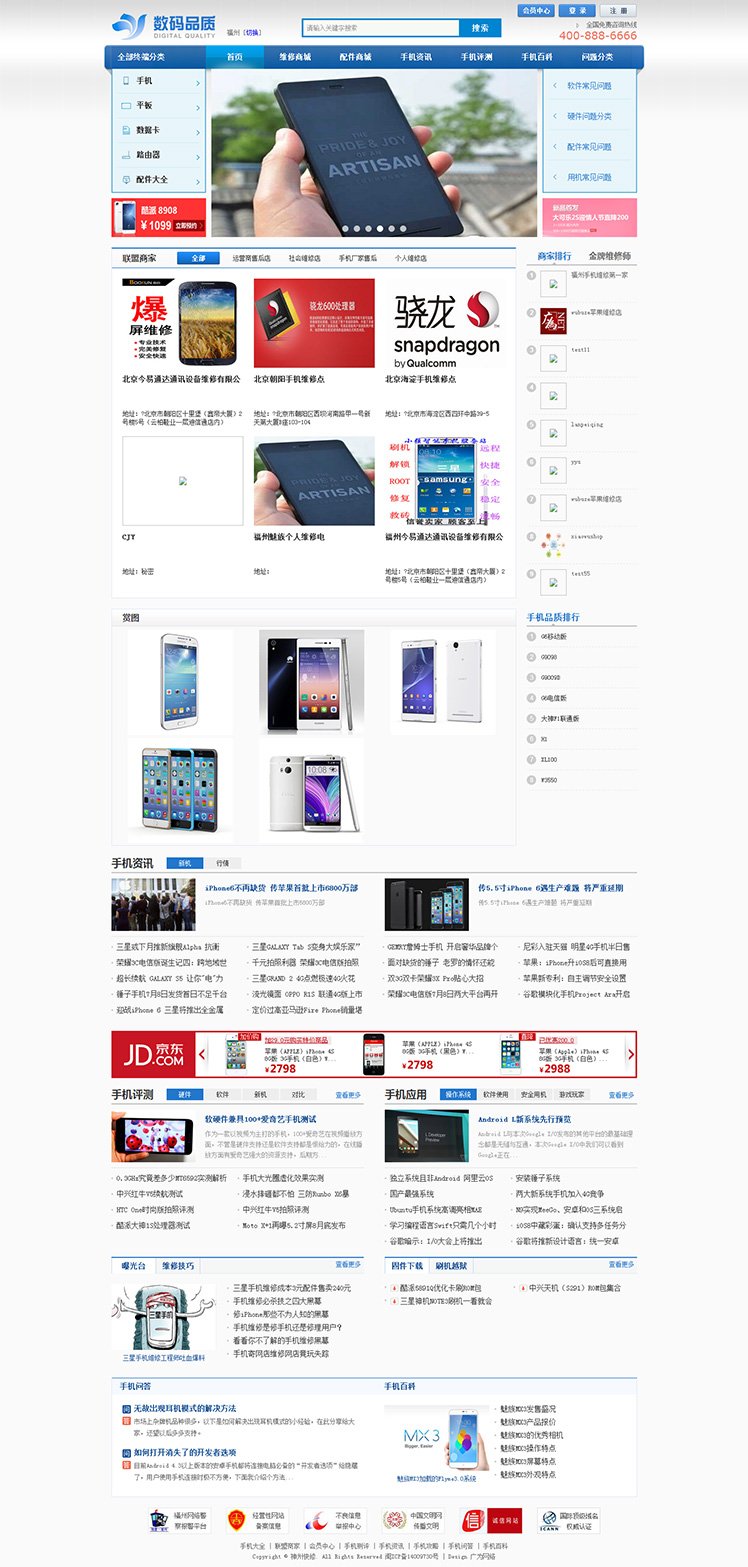This screenshot has height=1567, width=748.
Task: Tap 查看更多 beside 手机评测
Action: [x=348, y=1095]
